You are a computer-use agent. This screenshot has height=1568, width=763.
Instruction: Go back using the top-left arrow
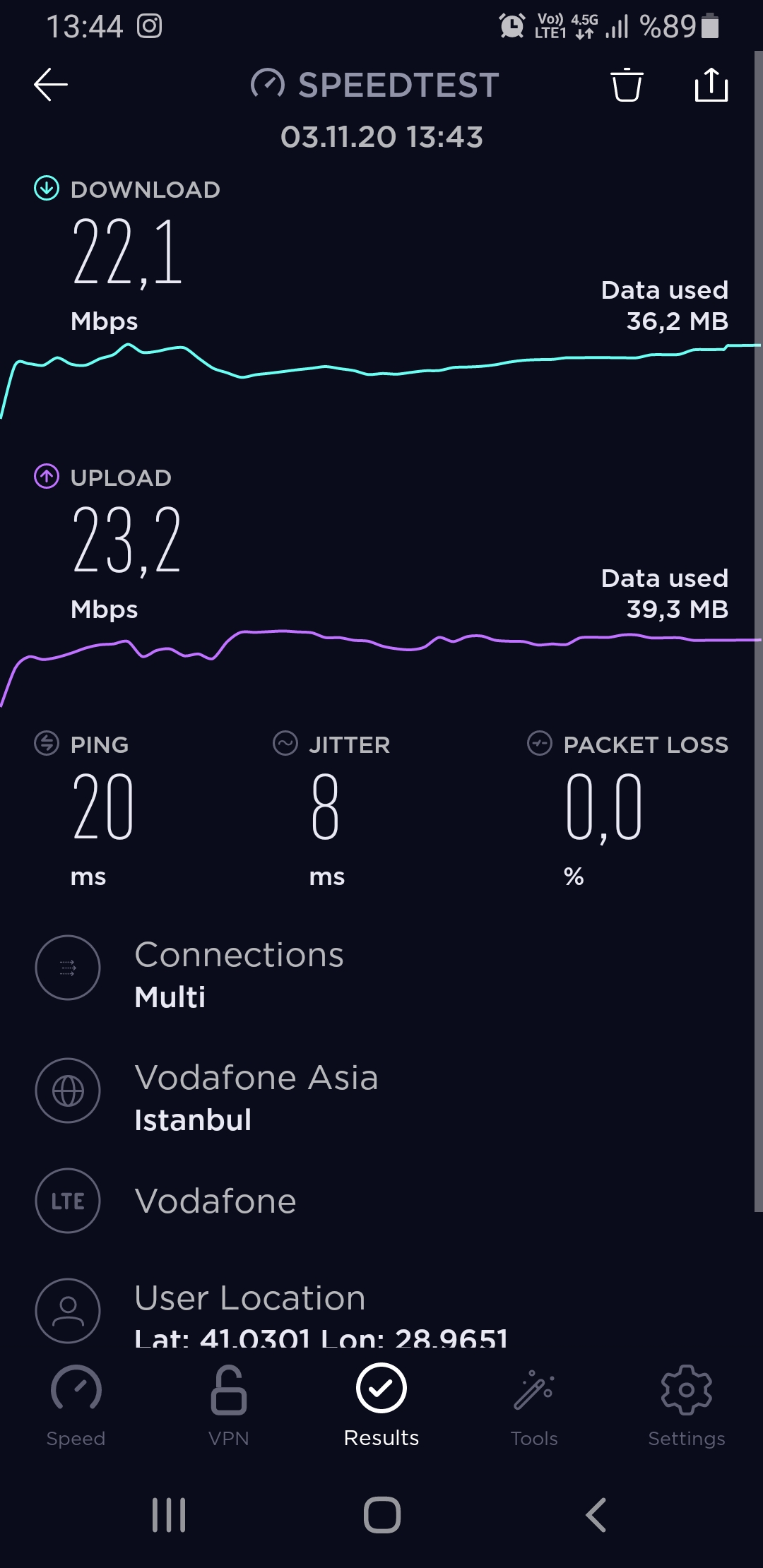(51, 85)
